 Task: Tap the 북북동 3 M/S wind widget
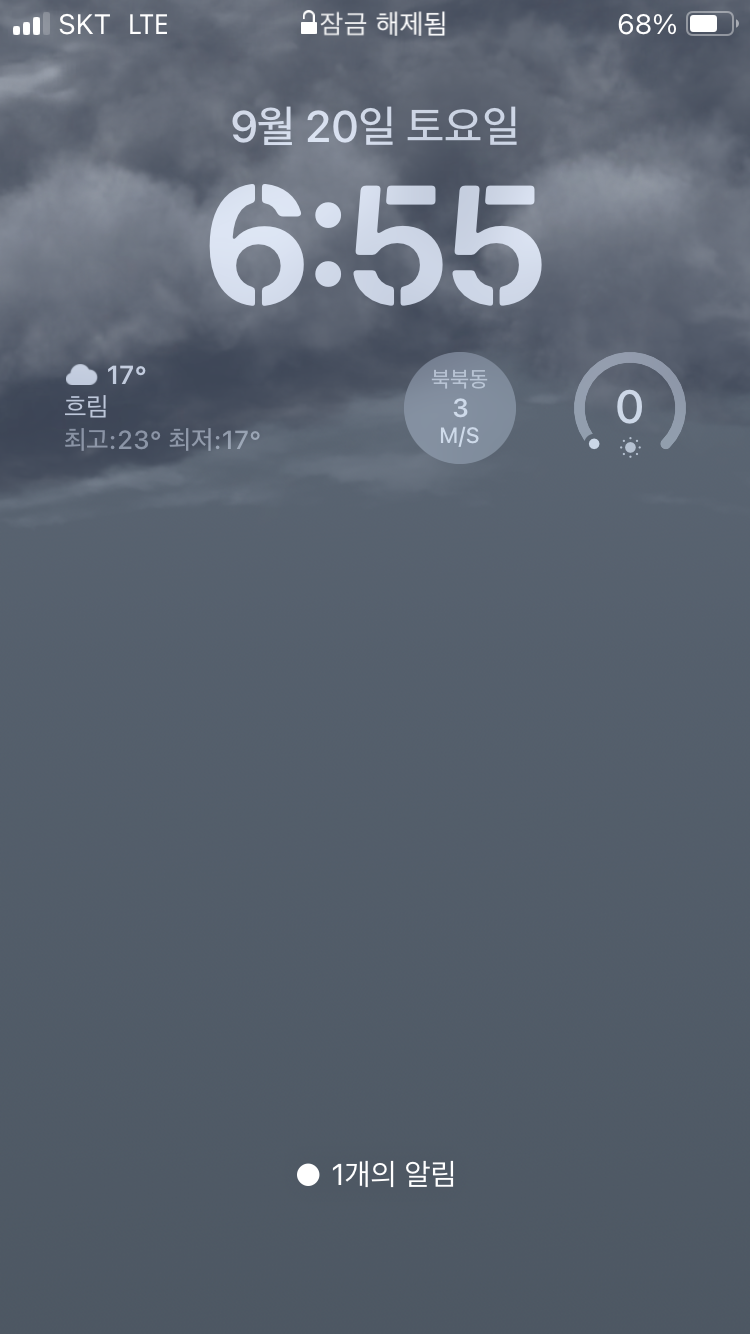click(x=460, y=408)
